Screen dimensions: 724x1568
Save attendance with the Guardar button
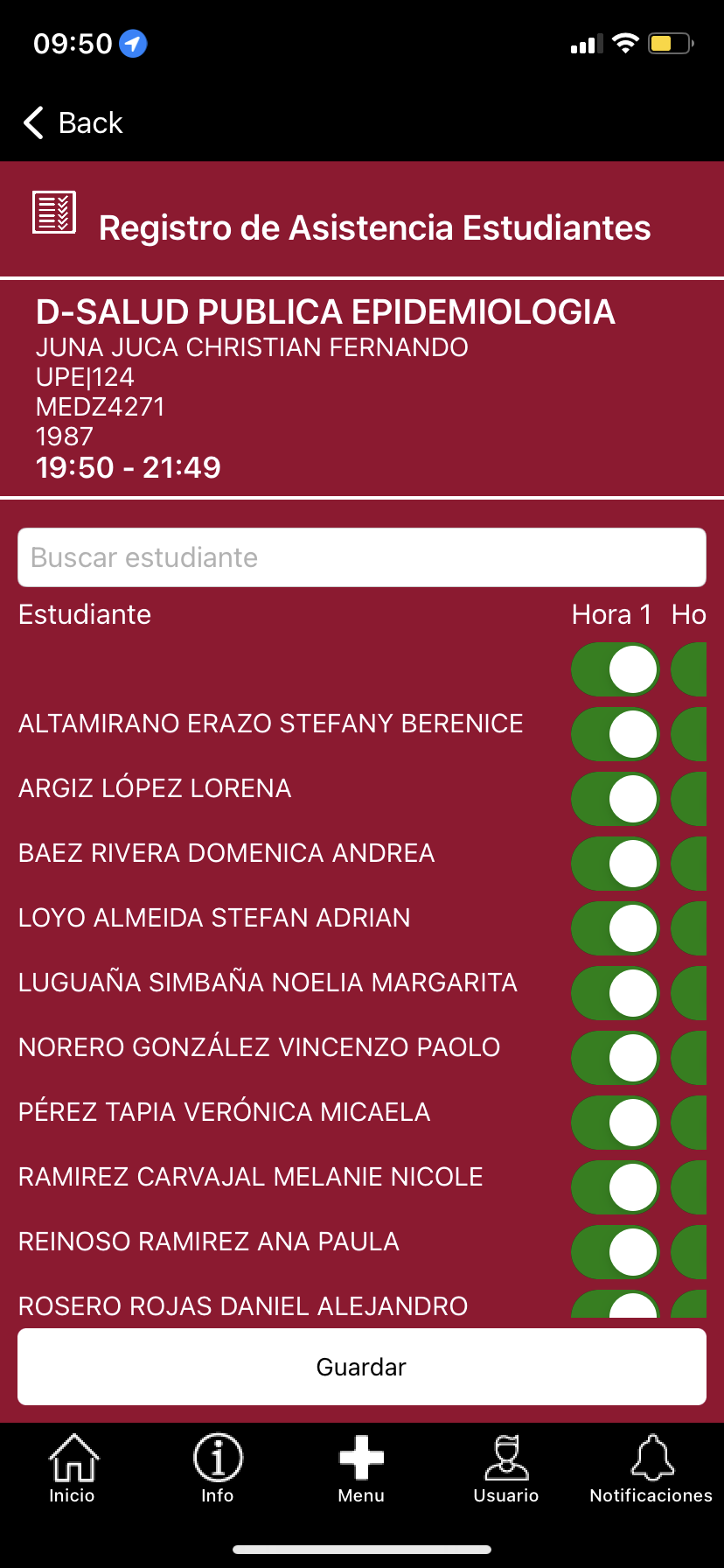pyautogui.click(x=362, y=1367)
